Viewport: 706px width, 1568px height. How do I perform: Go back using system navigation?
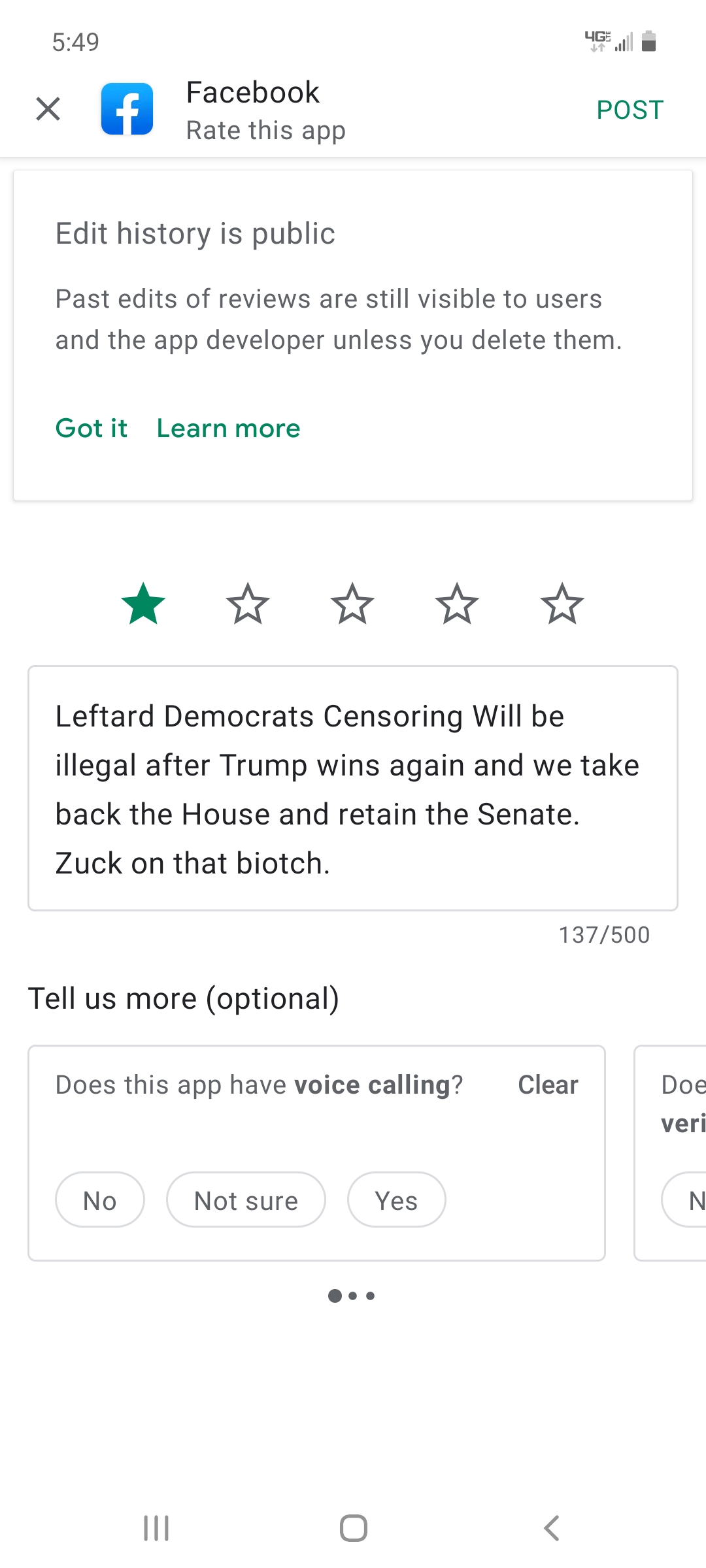pyautogui.click(x=552, y=1528)
